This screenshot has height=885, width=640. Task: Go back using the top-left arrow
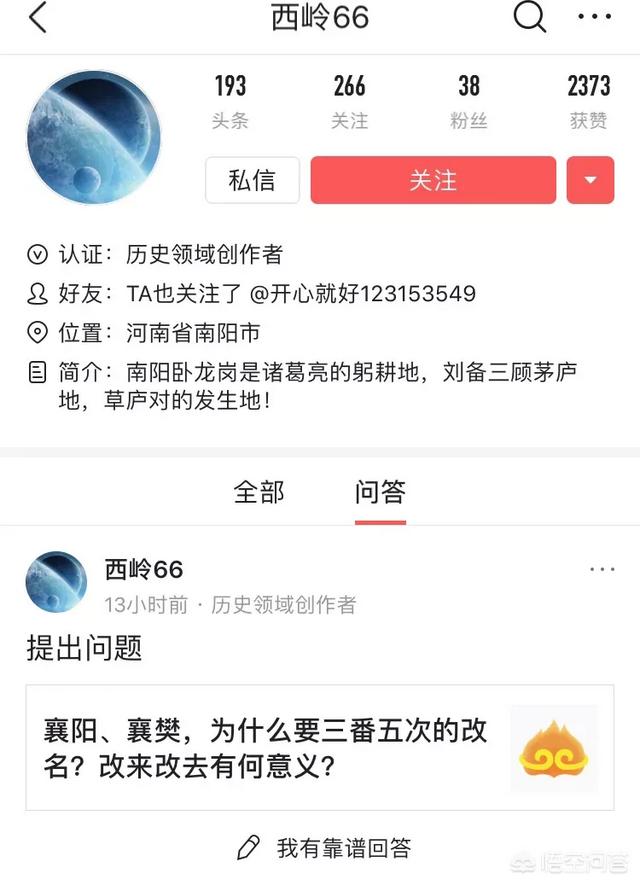pos(37,18)
